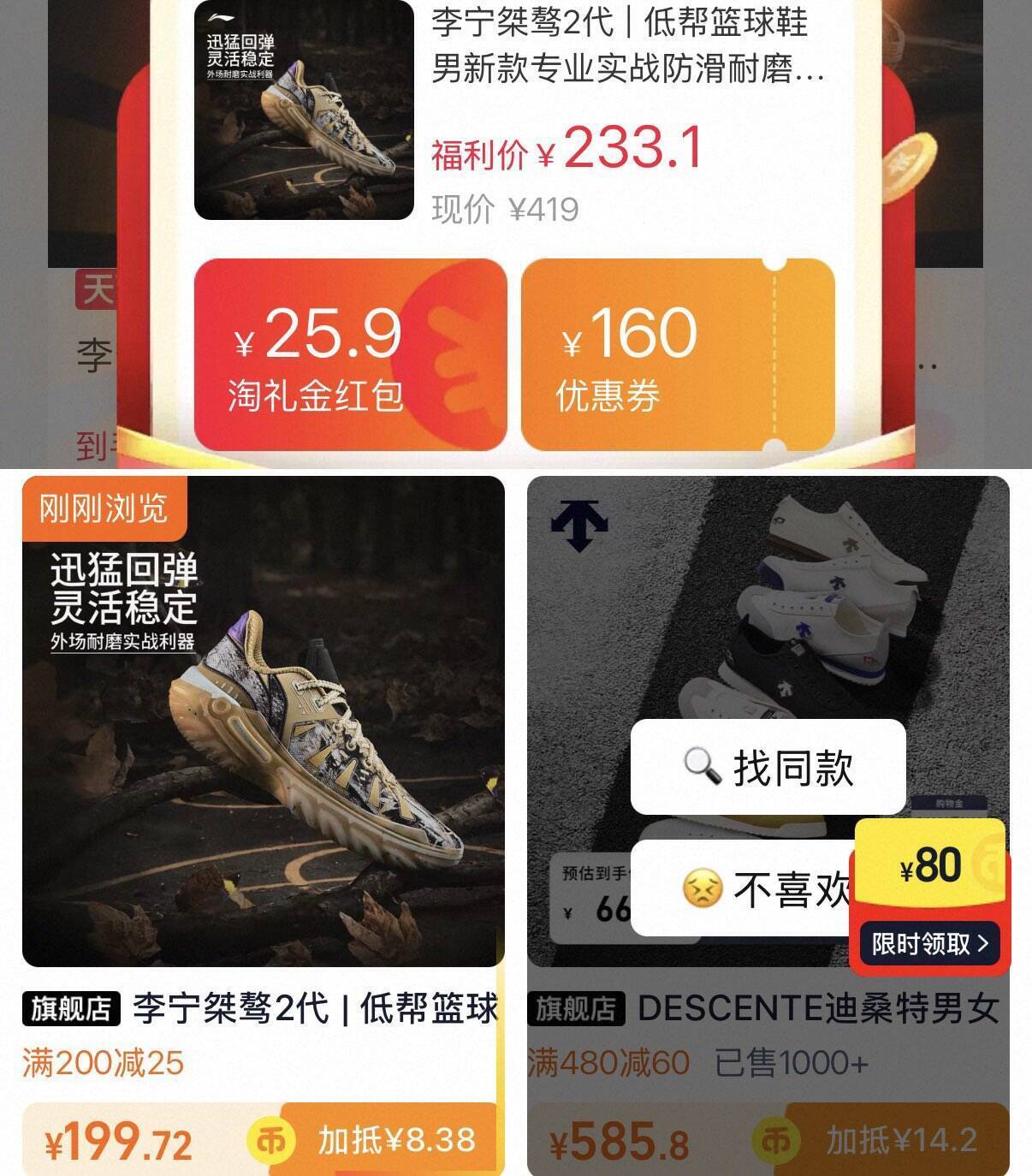This screenshot has height=1176, width=1032.
Task: Open the 李宁桀骜2代 card marked 刚刚浏览
Action: point(262,721)
